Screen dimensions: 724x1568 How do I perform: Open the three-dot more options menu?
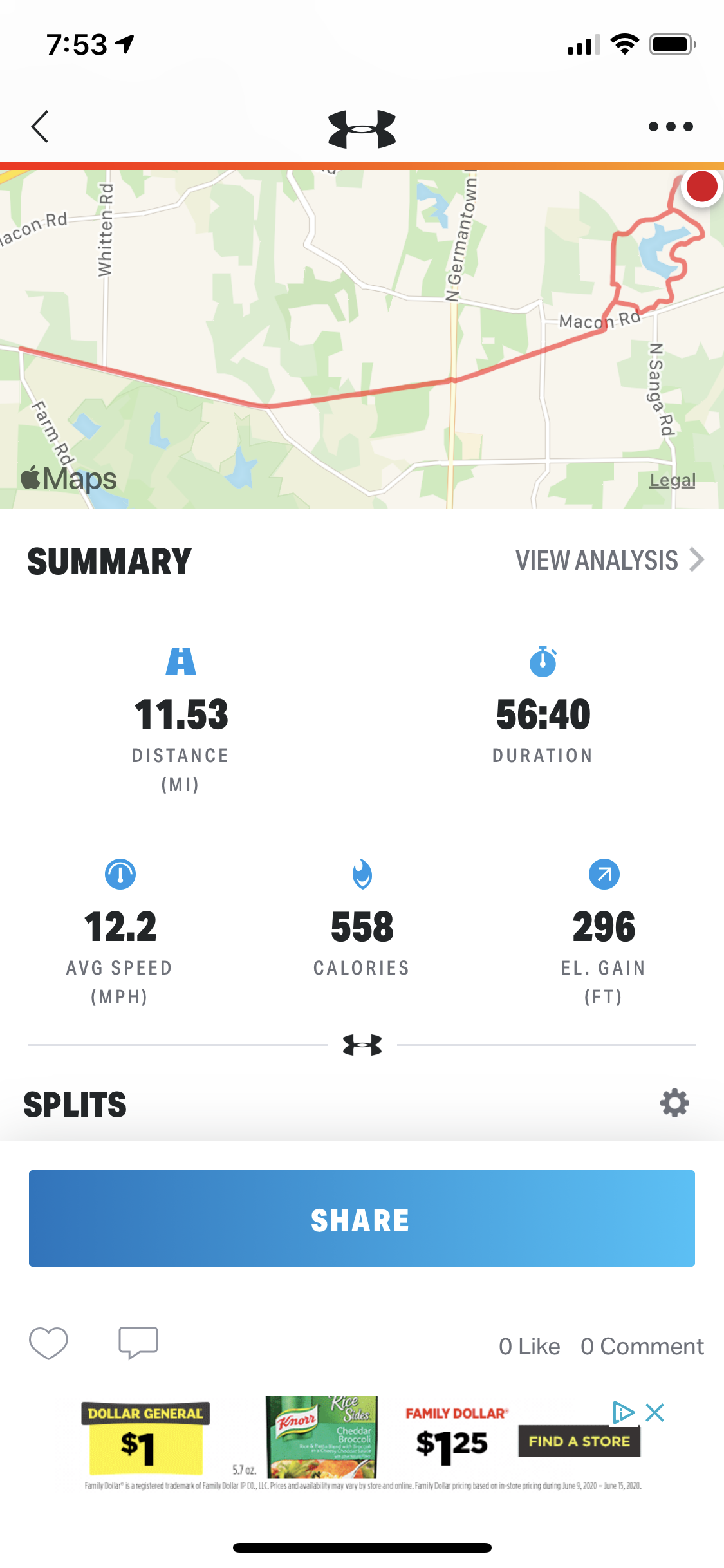671,126
